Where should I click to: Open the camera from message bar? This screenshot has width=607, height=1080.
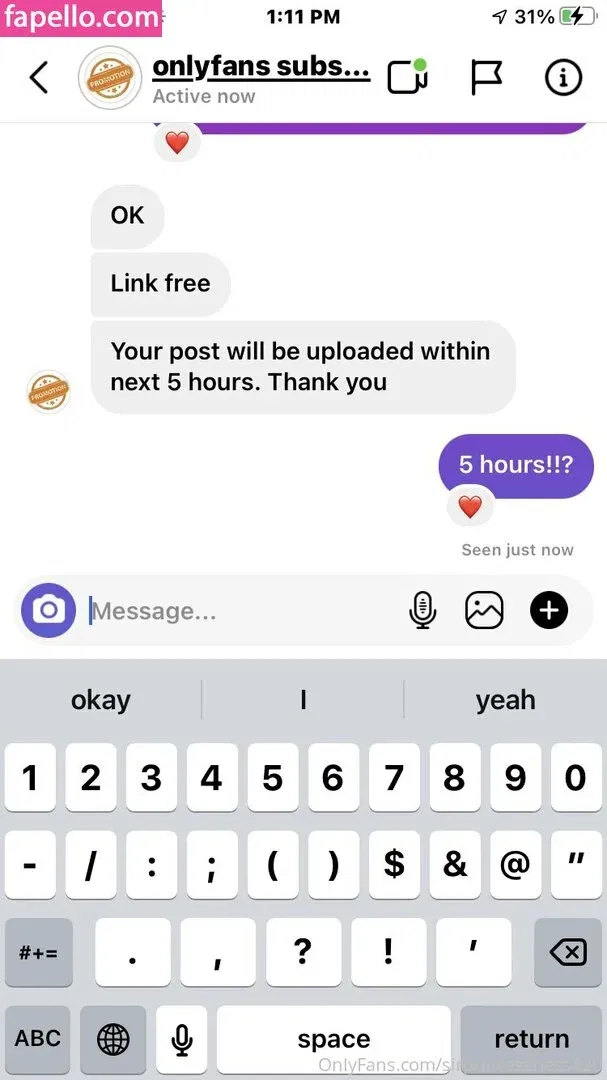[48, 610]
